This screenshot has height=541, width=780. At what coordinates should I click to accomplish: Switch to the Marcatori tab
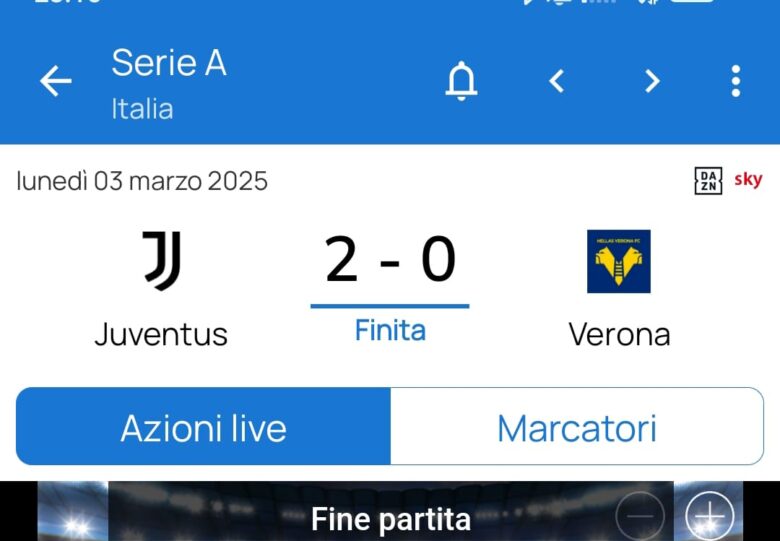576,427
